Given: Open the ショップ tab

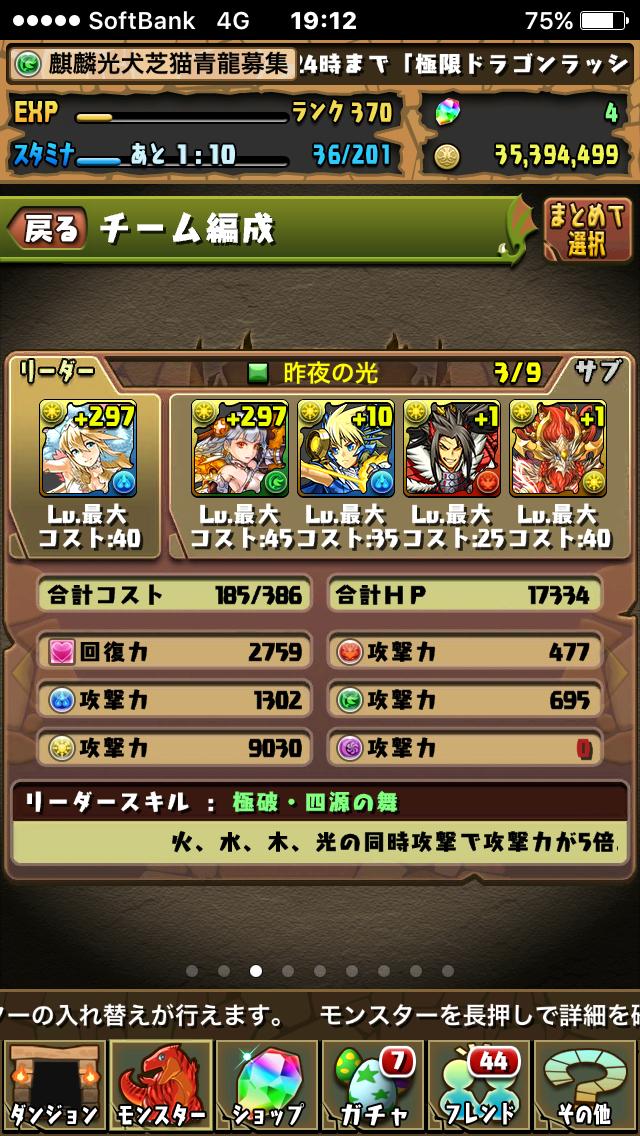Looking at the screenshot, I should click(265, 1086).
